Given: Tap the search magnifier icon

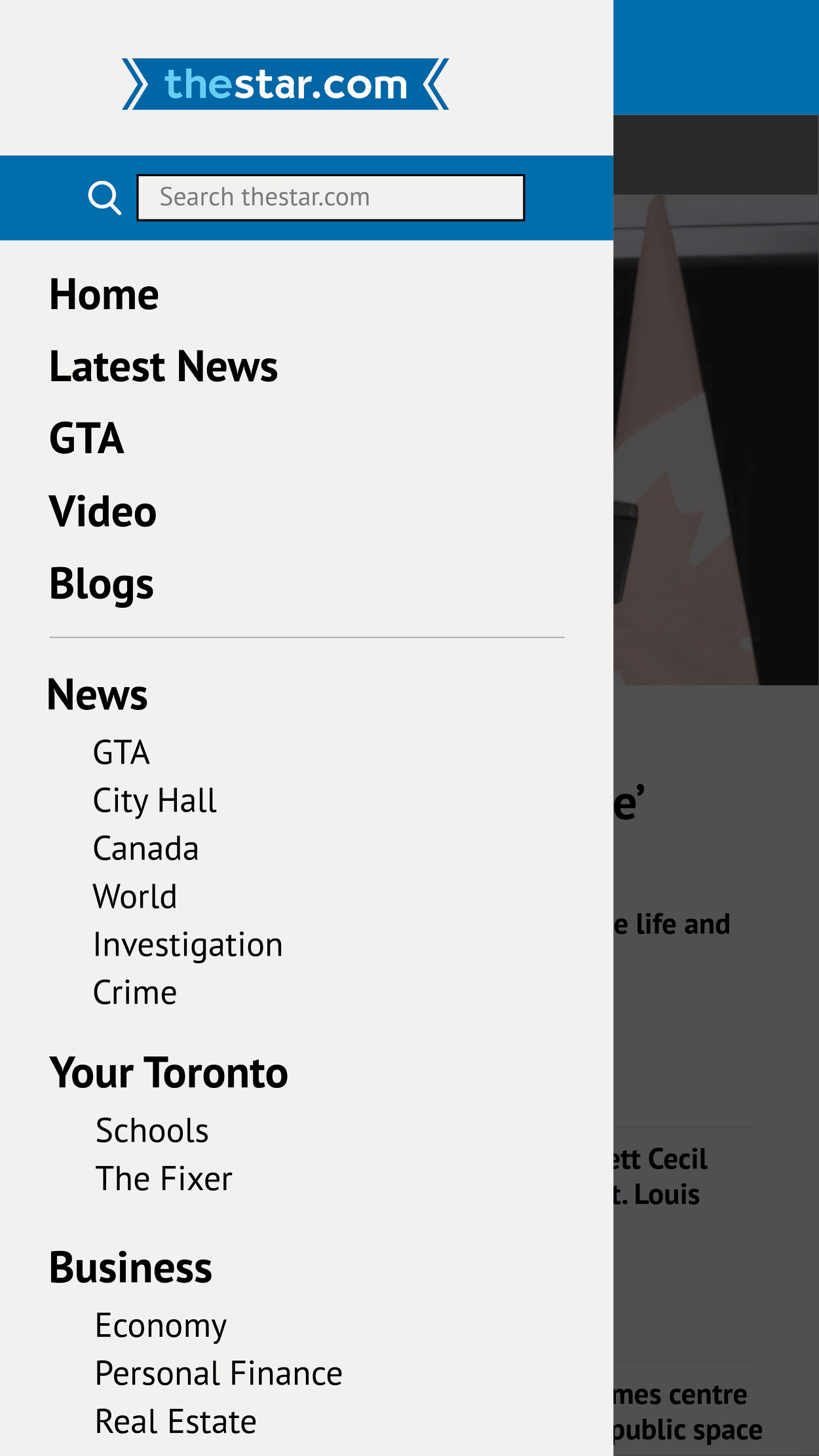Looking at the screenshot, I should 104,198.
